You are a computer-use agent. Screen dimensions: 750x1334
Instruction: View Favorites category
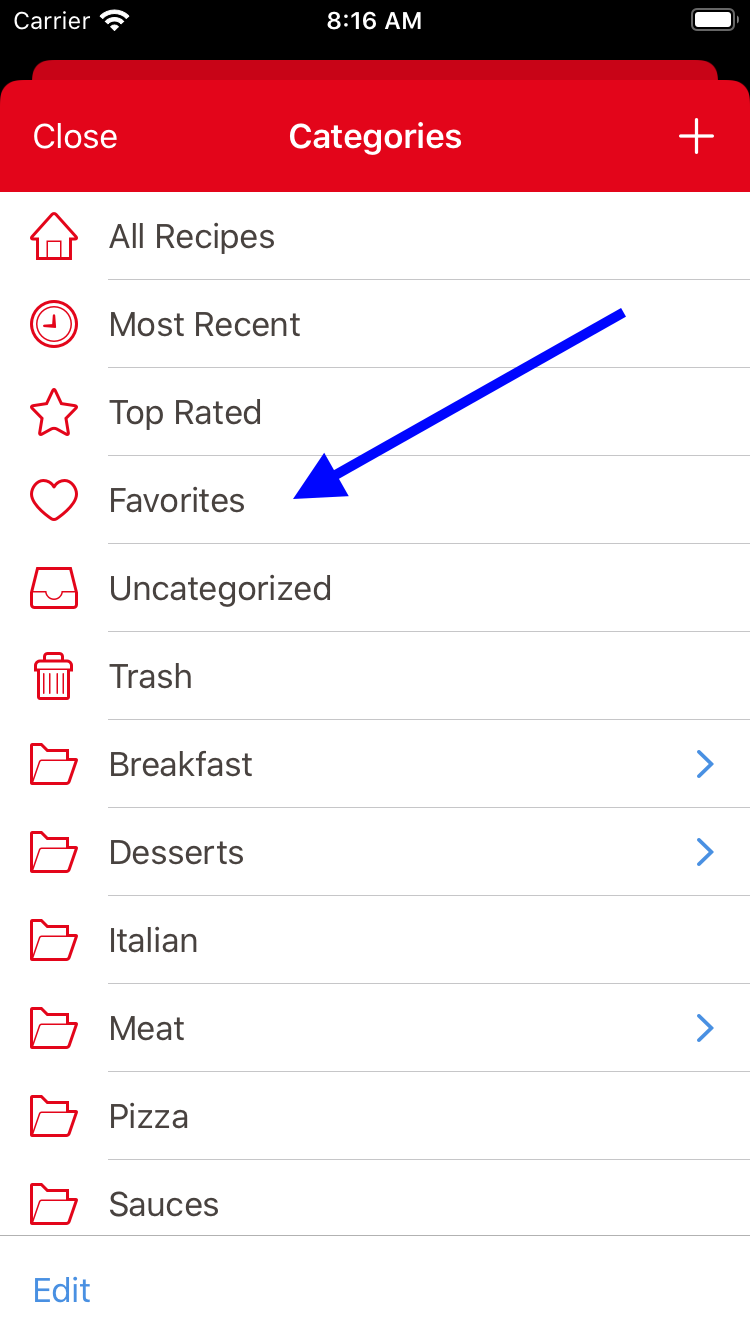pyautogui.click(x=375, y=500)
